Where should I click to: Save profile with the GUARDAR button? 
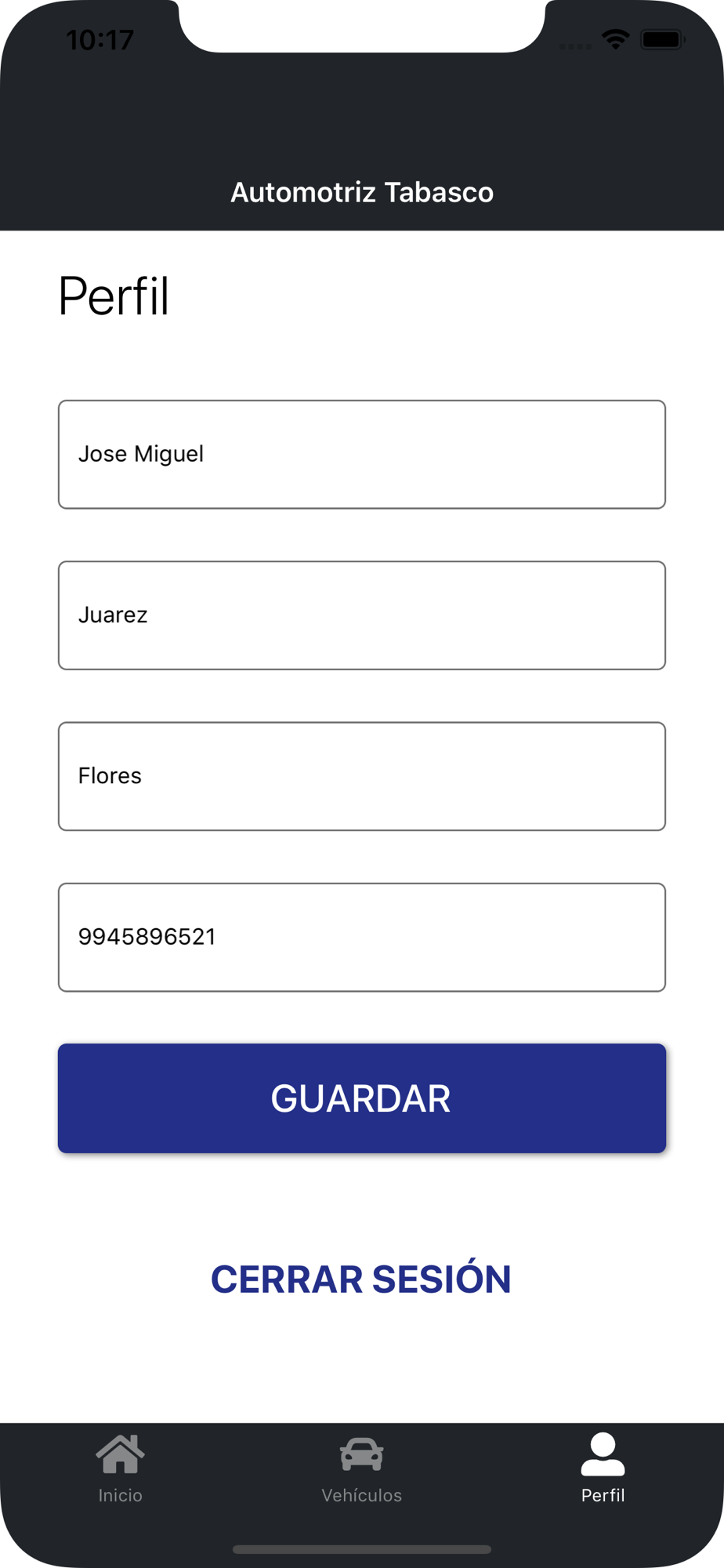[361, 1098]
